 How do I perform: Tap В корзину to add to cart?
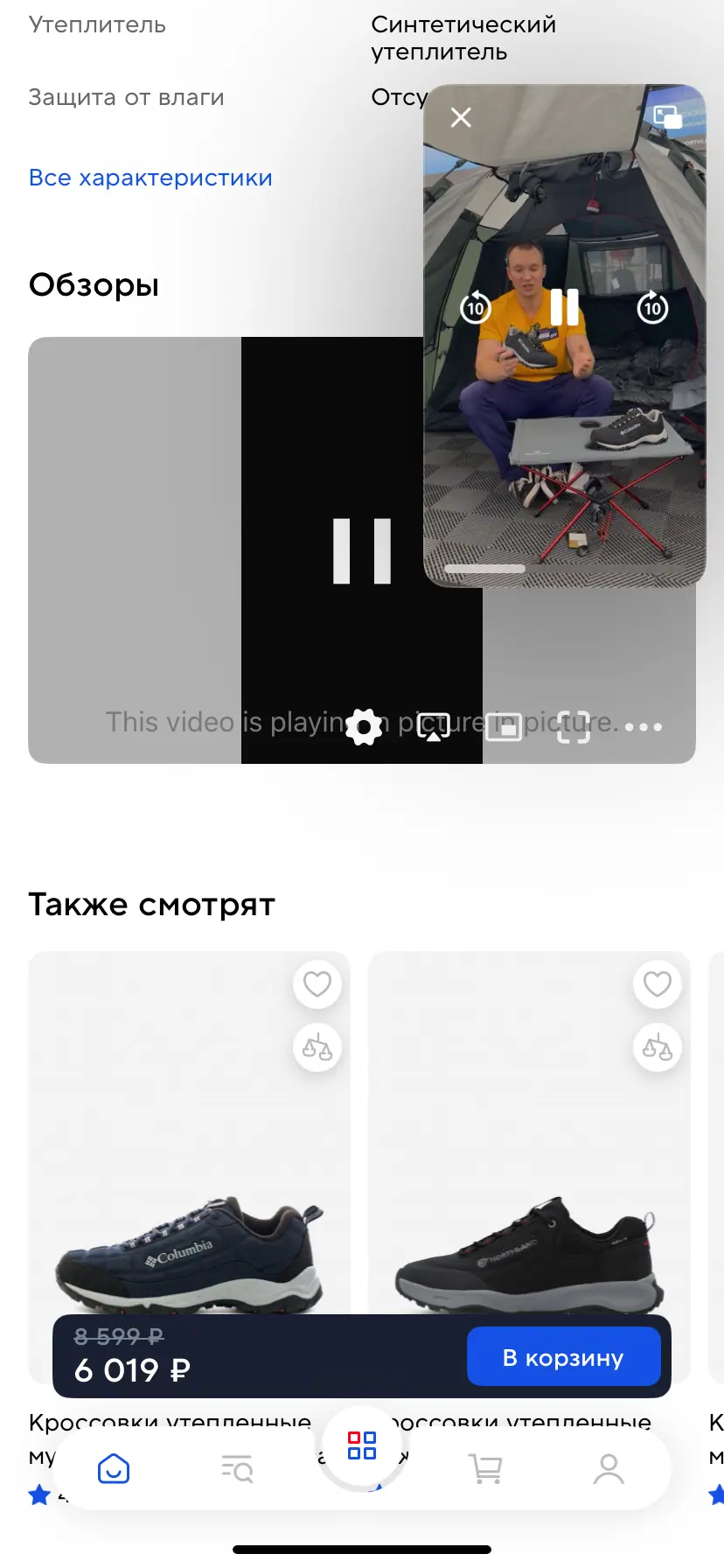pyautogui.click(x=563, y=1357)
